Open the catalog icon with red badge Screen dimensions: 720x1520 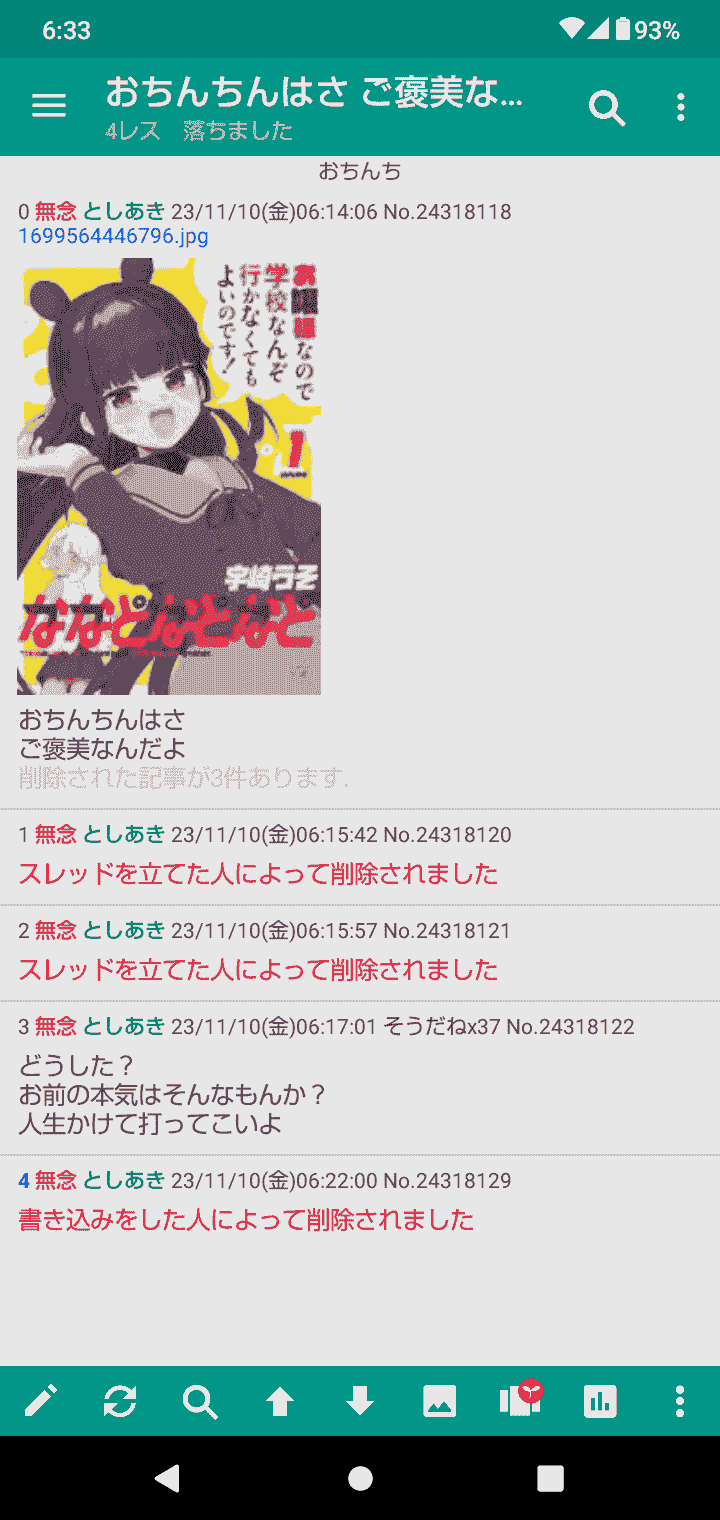pyautogui.click(x=521, y=1398)
